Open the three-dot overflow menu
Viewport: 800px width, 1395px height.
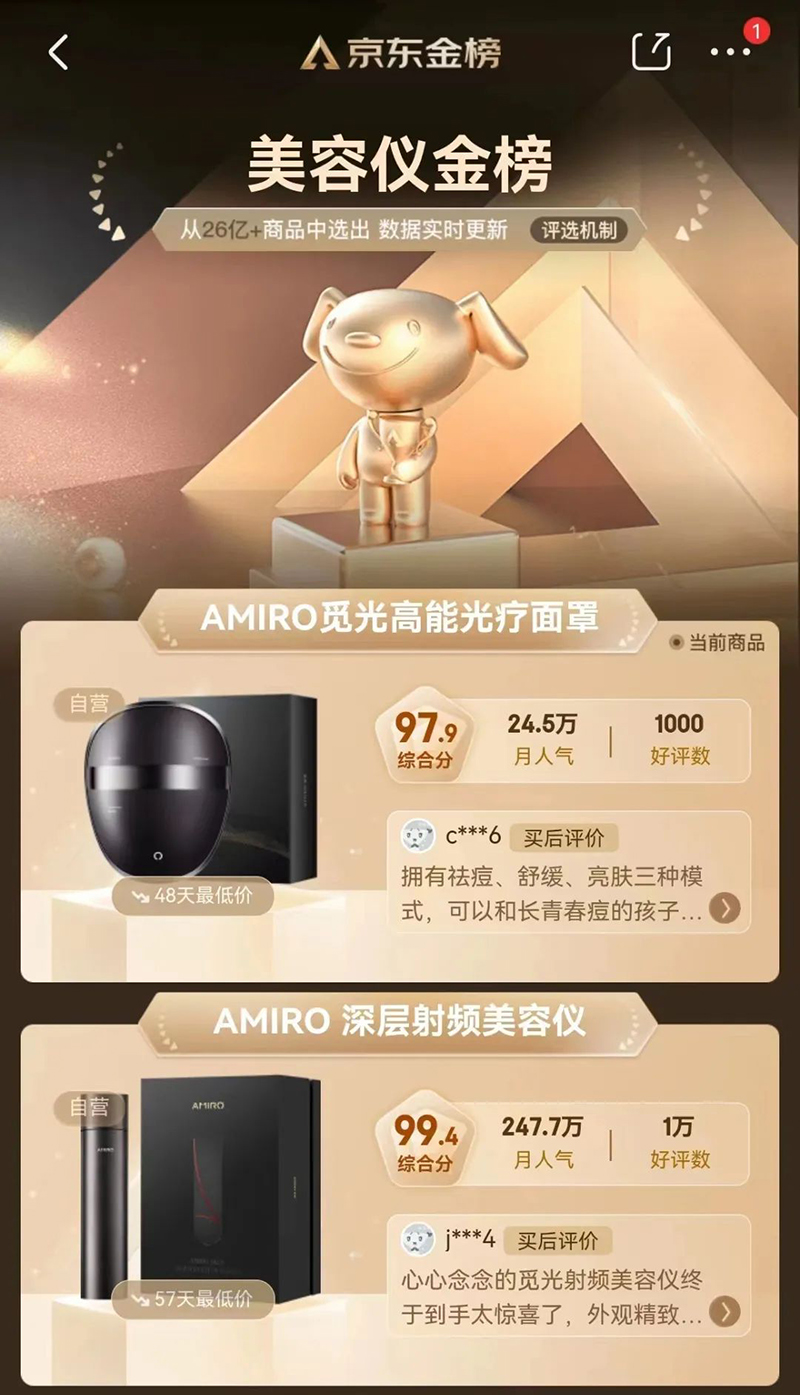[x=730, y=52]
